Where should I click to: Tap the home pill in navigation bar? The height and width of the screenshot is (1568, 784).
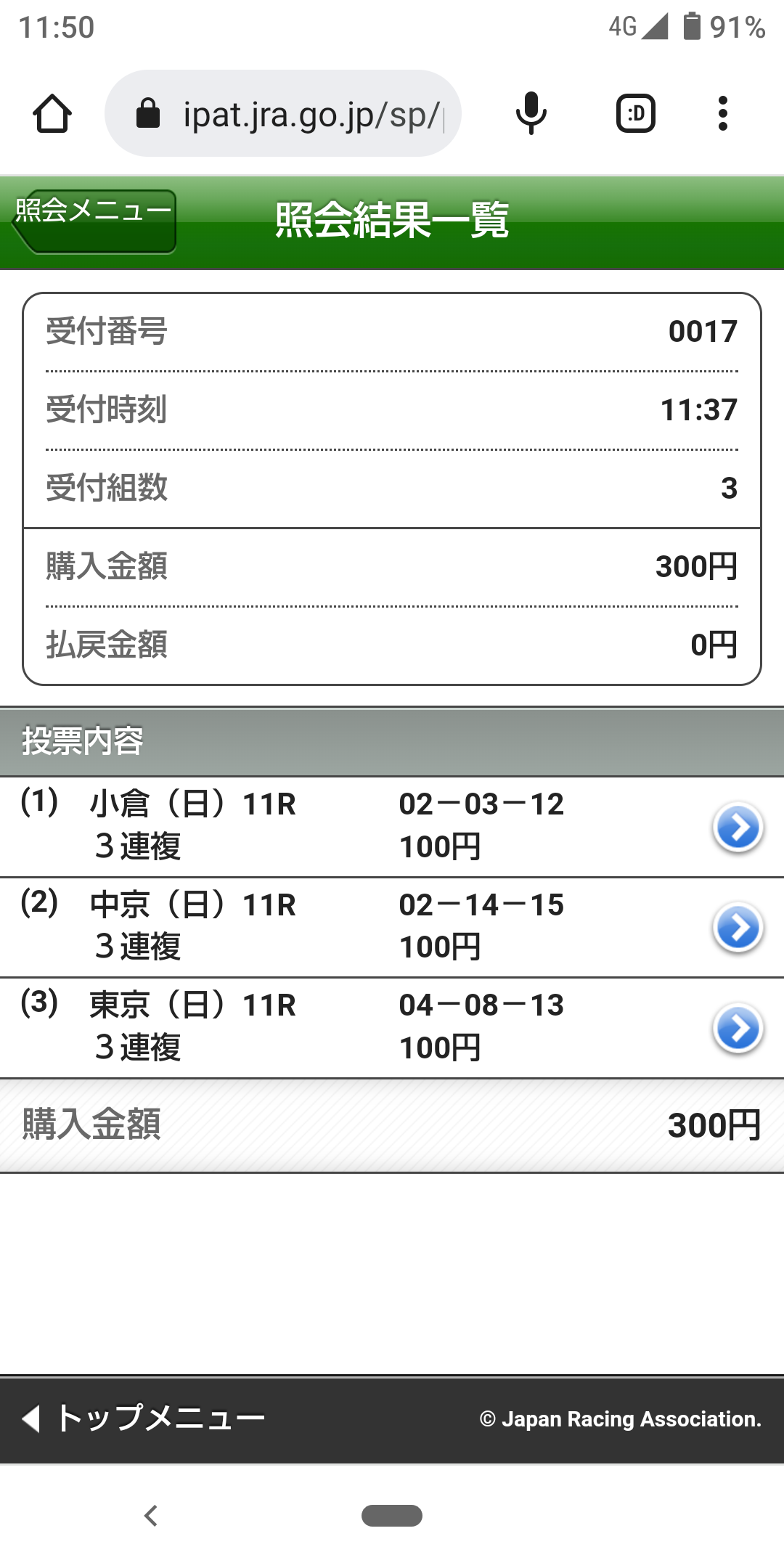coord(392,1515)
